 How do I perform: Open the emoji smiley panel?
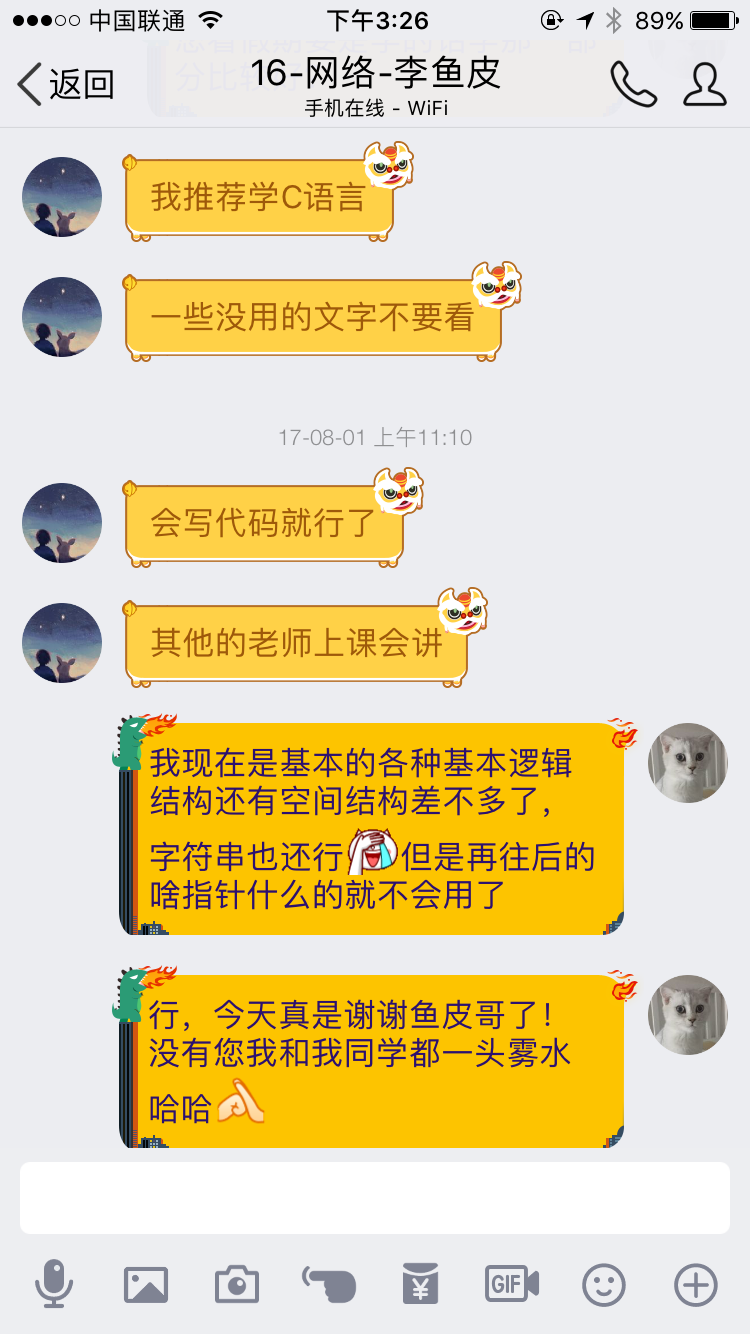(604, 1284)
